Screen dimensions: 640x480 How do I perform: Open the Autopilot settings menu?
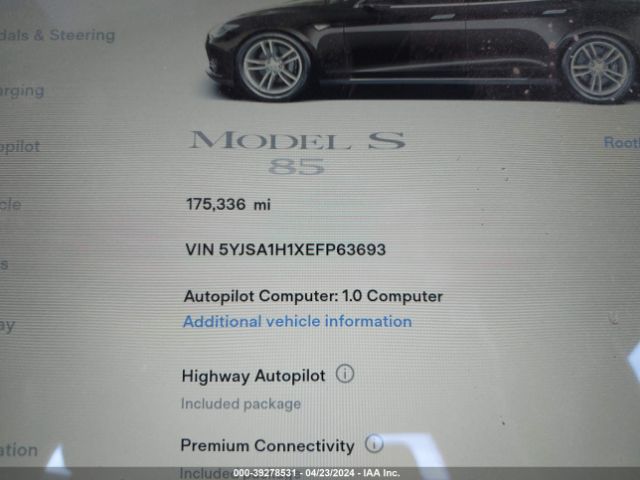20,146
